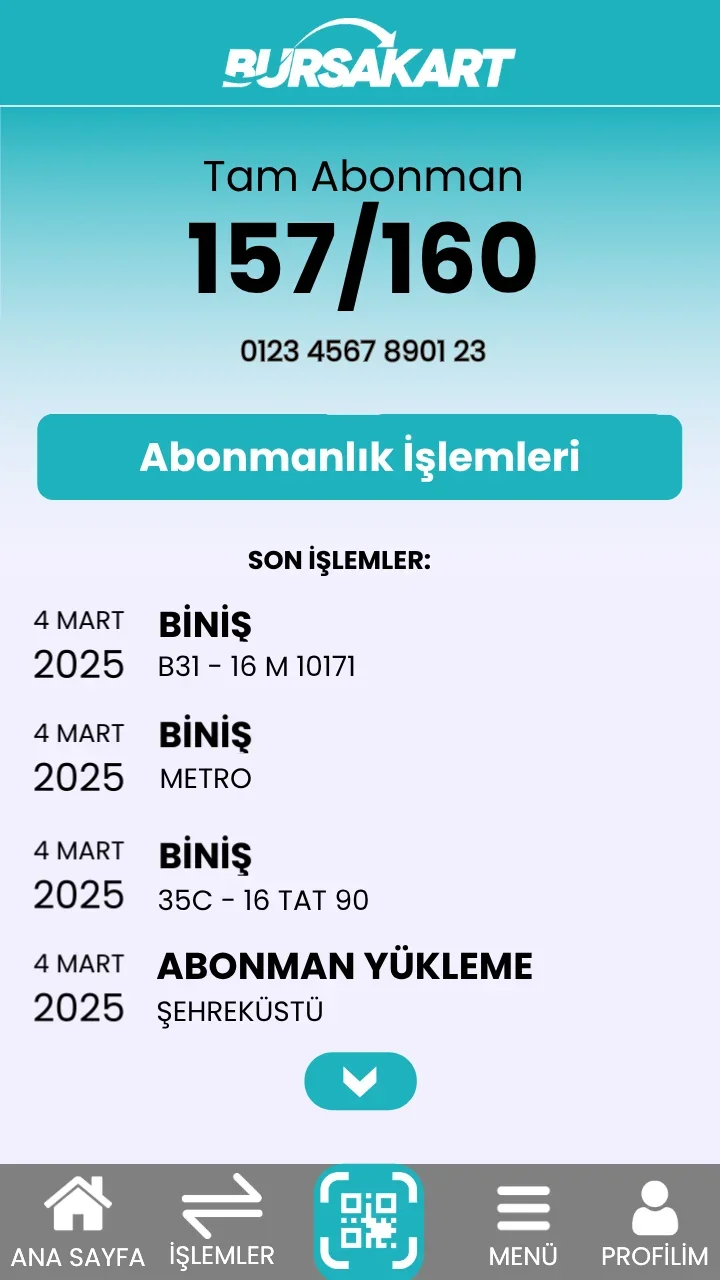Tap the Tam Abonman title
Viewport: 720px width, 1280px height.
(362, 174)
